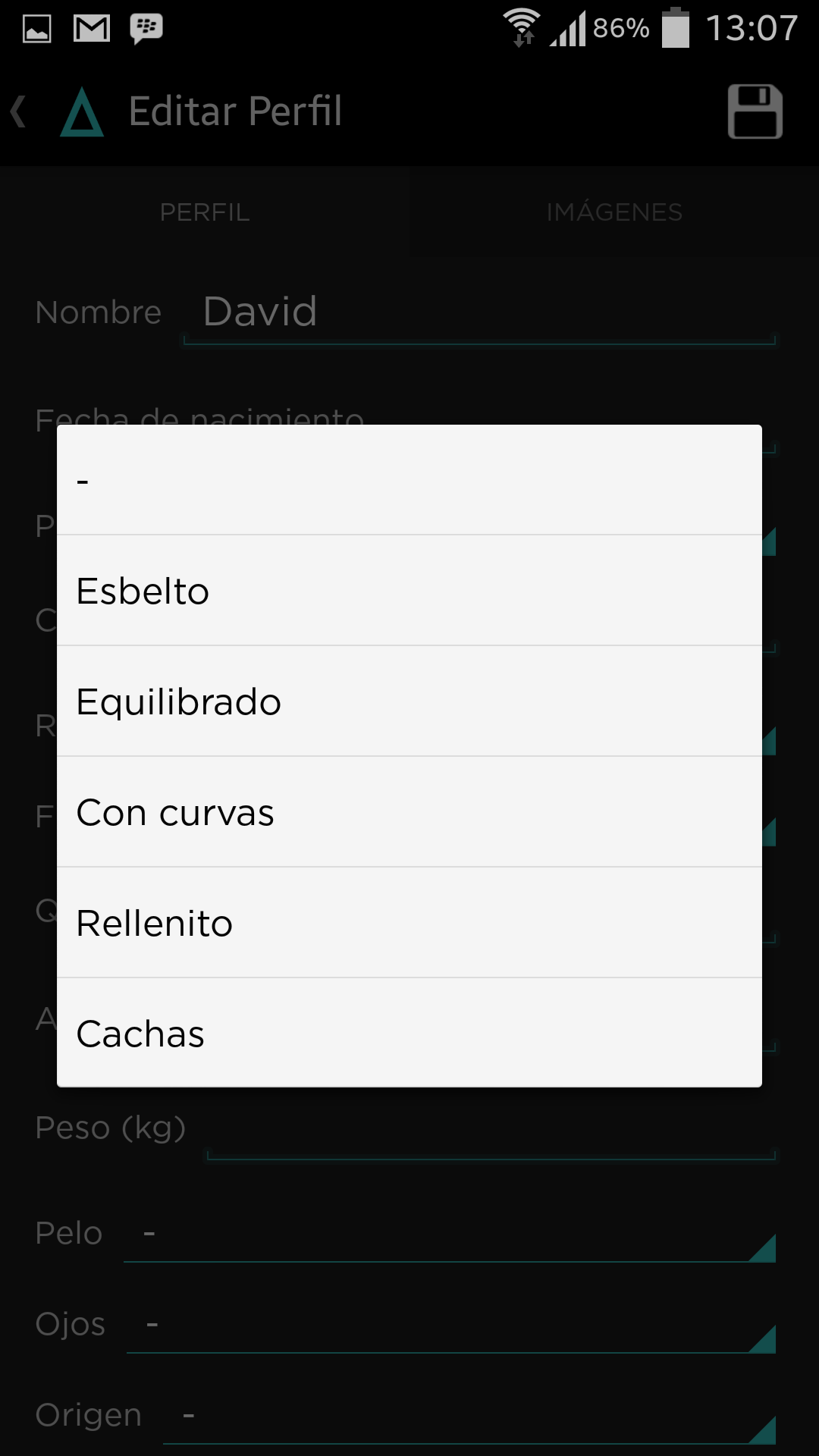Viewport: 819px width, 1456px height.
Task: Select the dash (empty) option
Action: point(409,480)
